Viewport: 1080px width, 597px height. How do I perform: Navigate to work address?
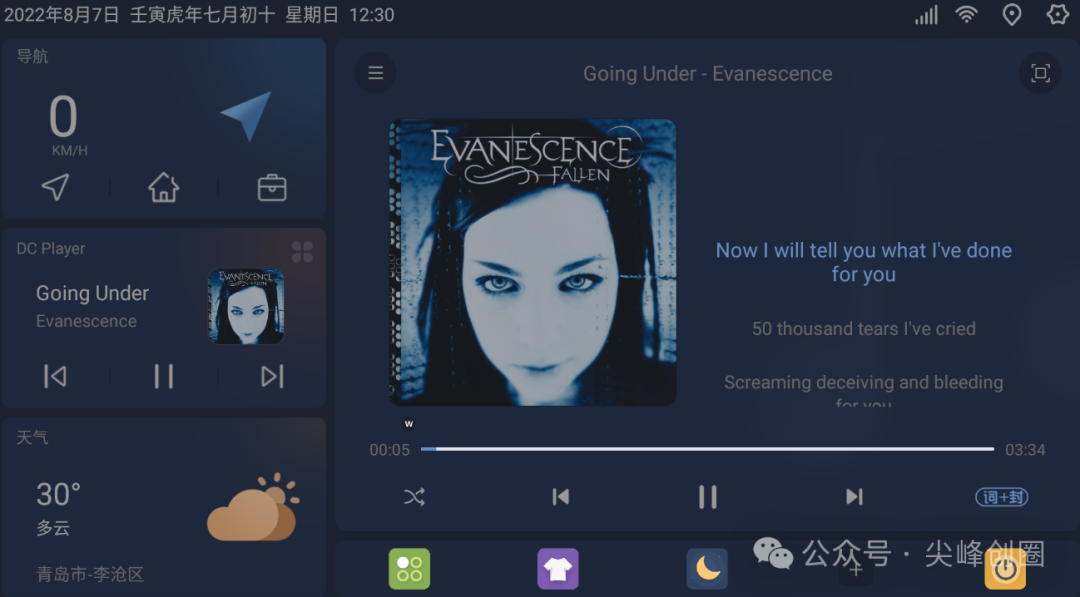pyautogui.click(x=272, y=187)
